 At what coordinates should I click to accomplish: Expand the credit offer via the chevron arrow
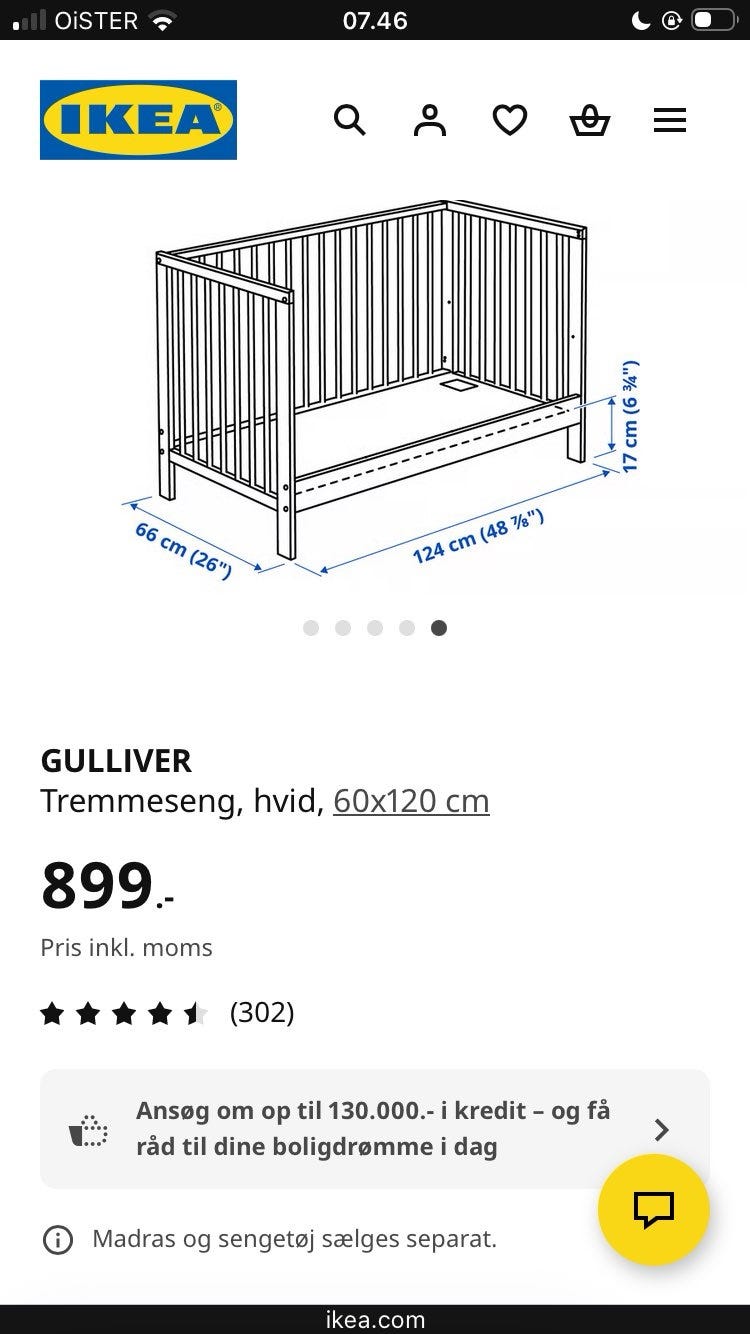[661, 1129]
